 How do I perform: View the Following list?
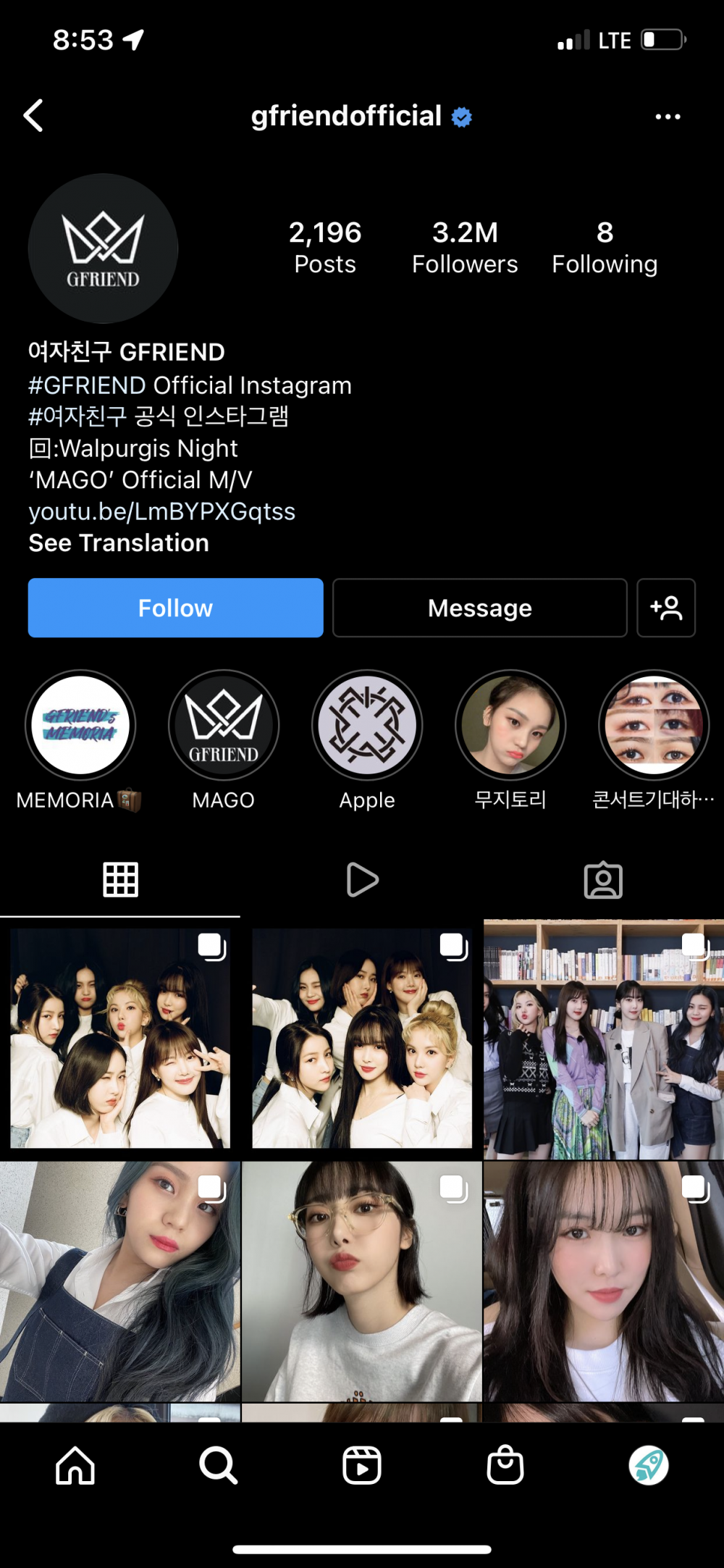pos(605,248)
